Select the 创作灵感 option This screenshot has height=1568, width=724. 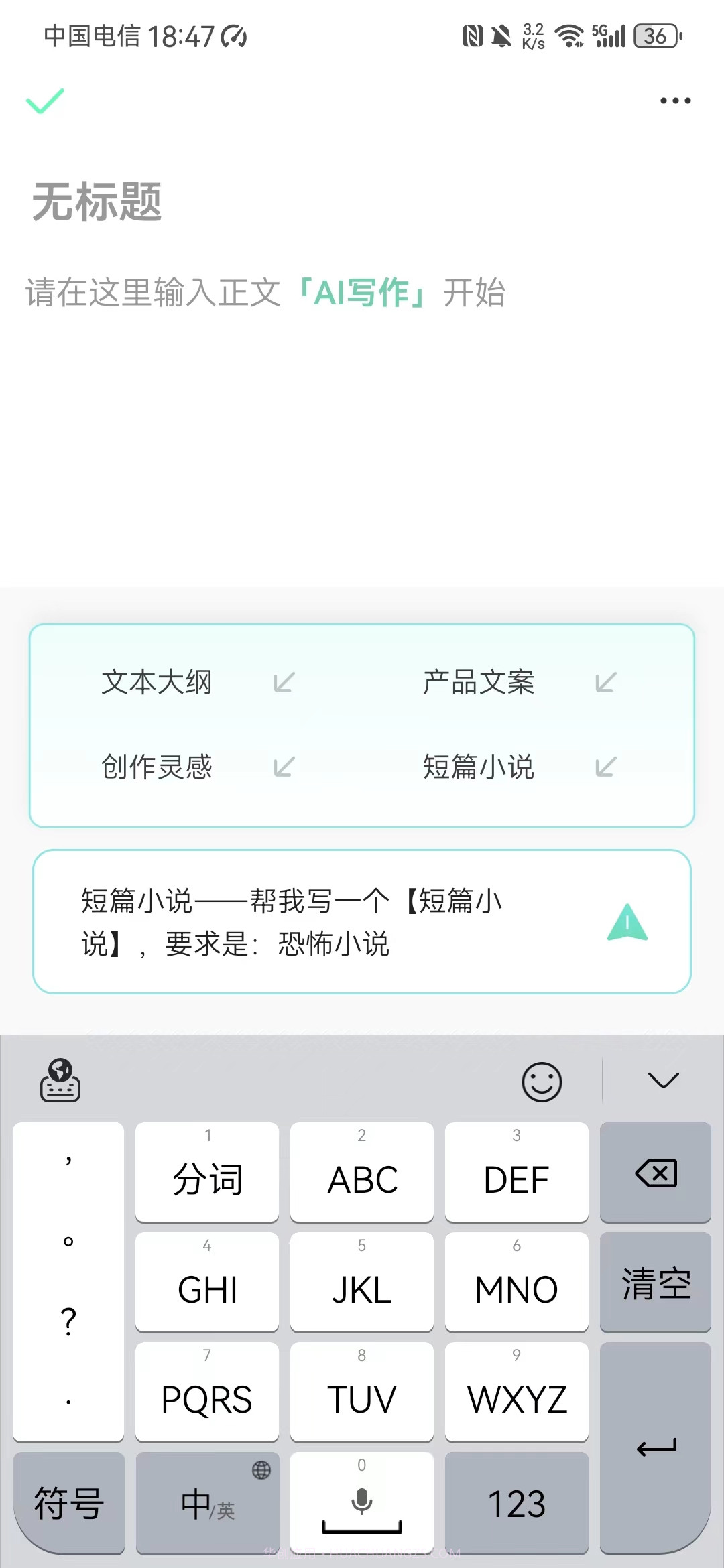tap(156, 768)
